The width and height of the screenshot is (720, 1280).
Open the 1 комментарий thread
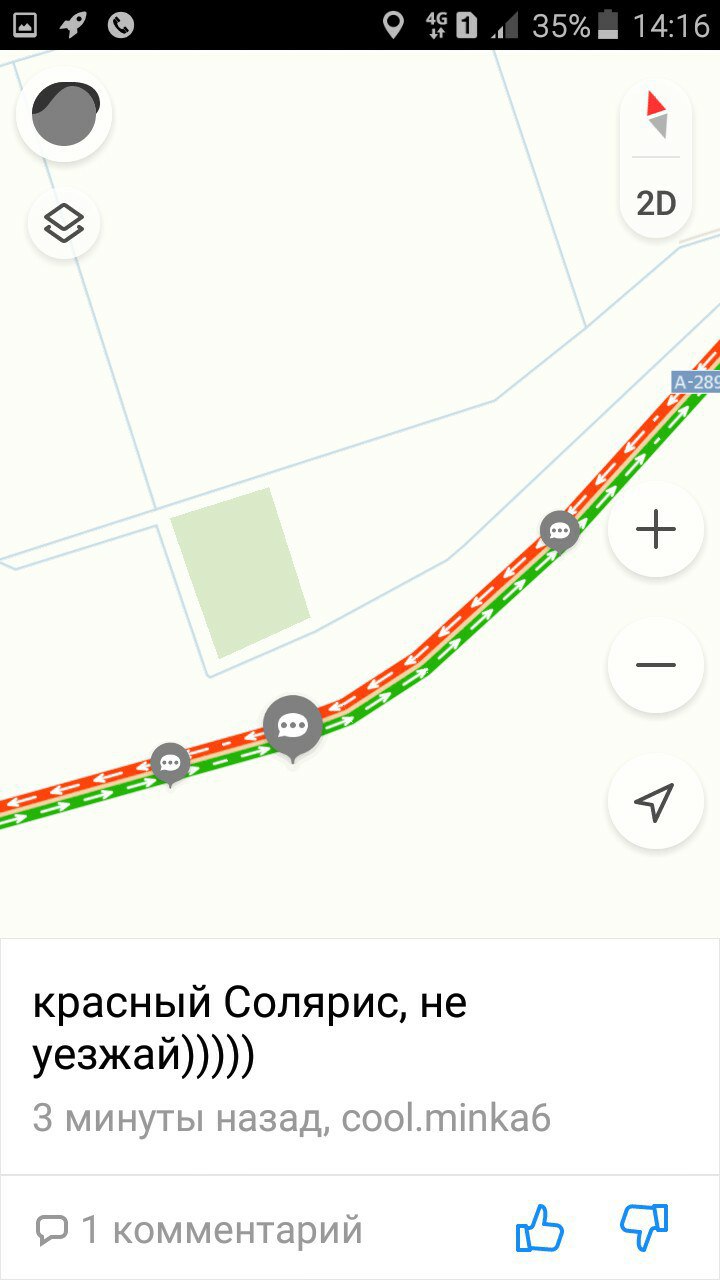[199, 1230]
